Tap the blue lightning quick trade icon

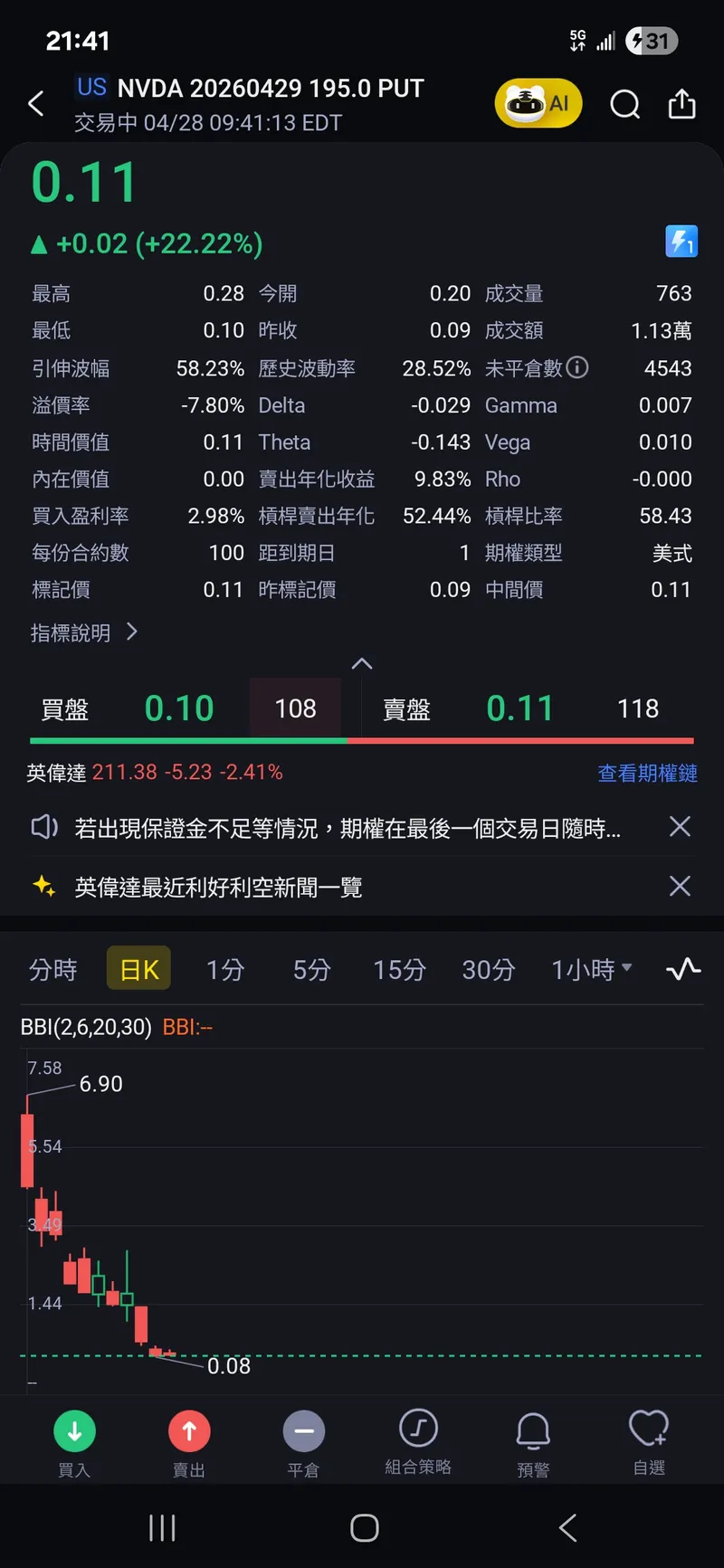(x=681, y=242)
